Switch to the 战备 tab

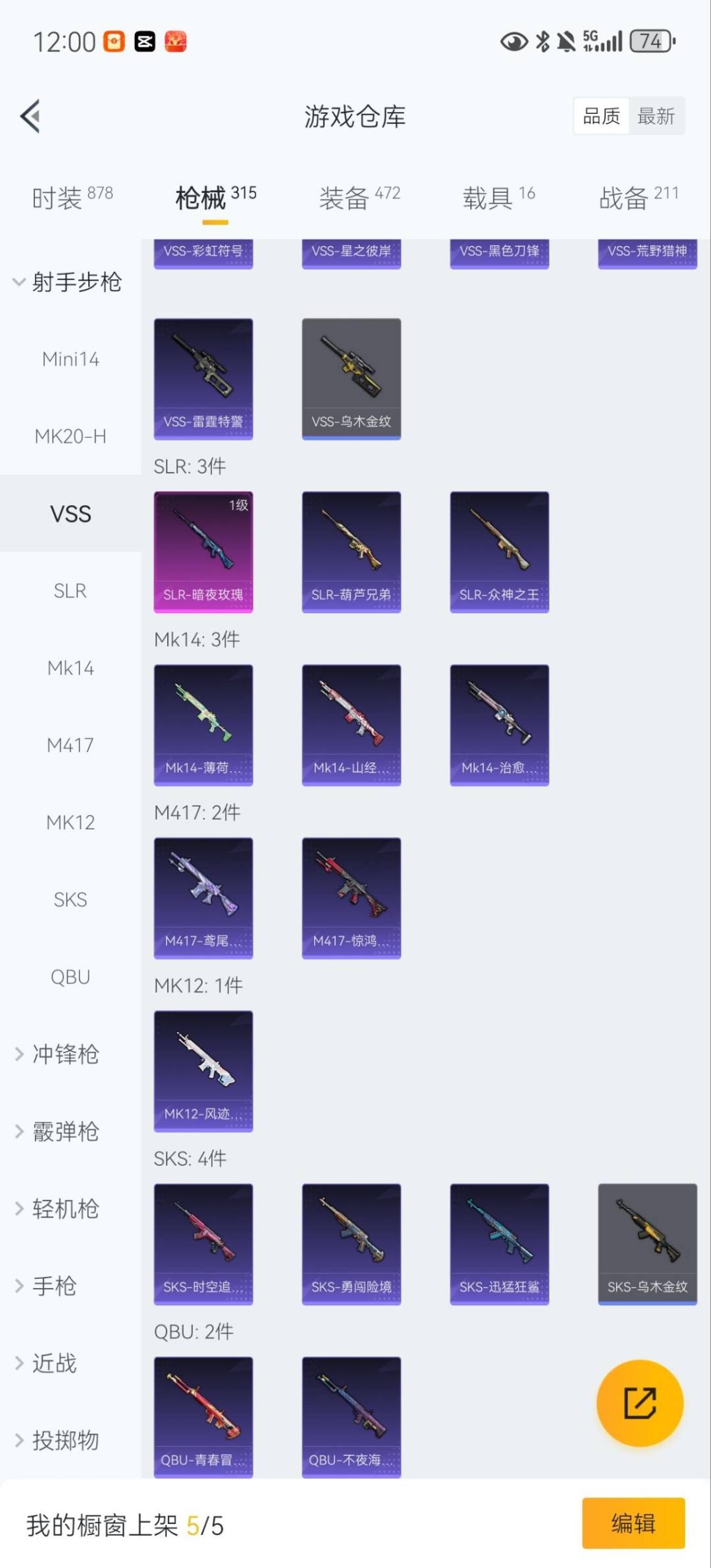(x=638, y=197)
